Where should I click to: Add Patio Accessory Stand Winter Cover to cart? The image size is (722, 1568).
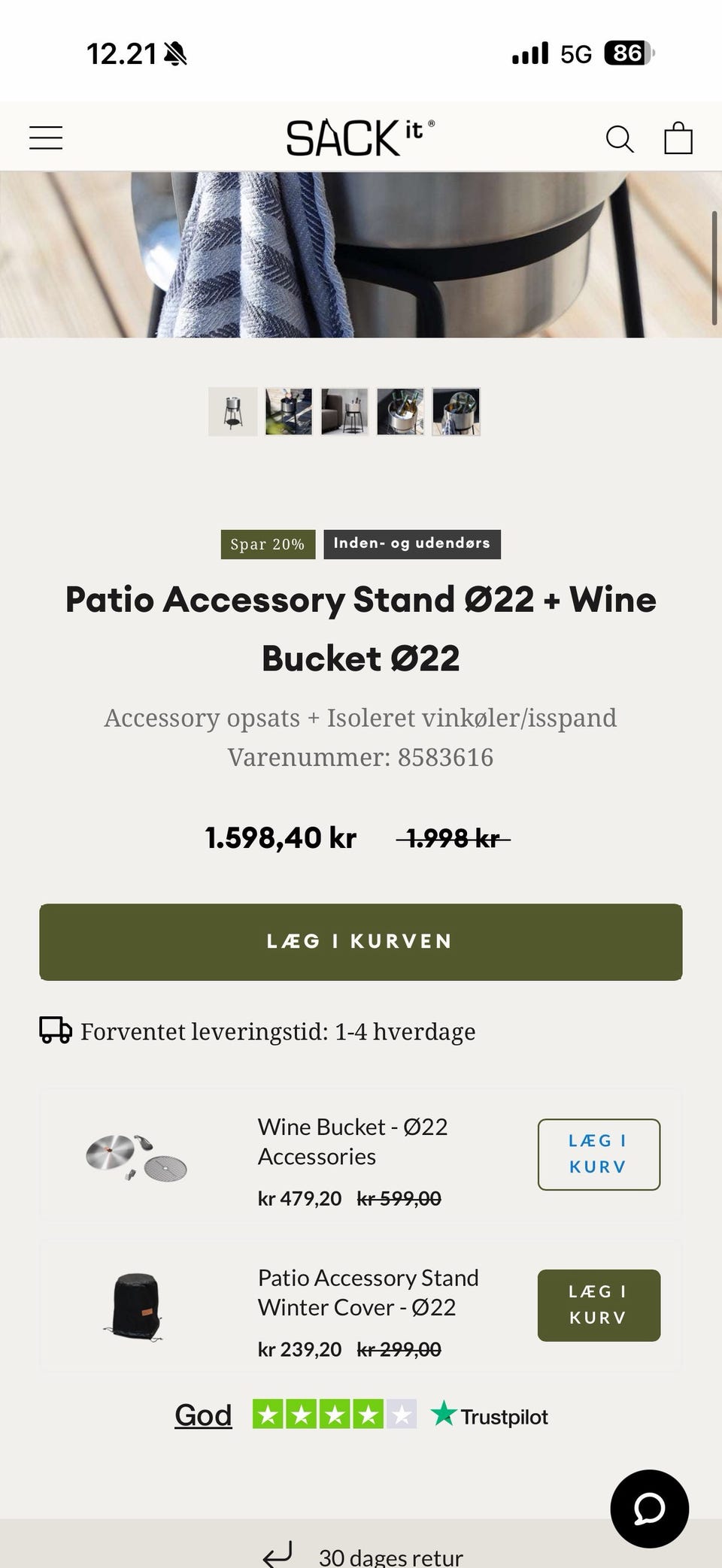coord(599,1305)
